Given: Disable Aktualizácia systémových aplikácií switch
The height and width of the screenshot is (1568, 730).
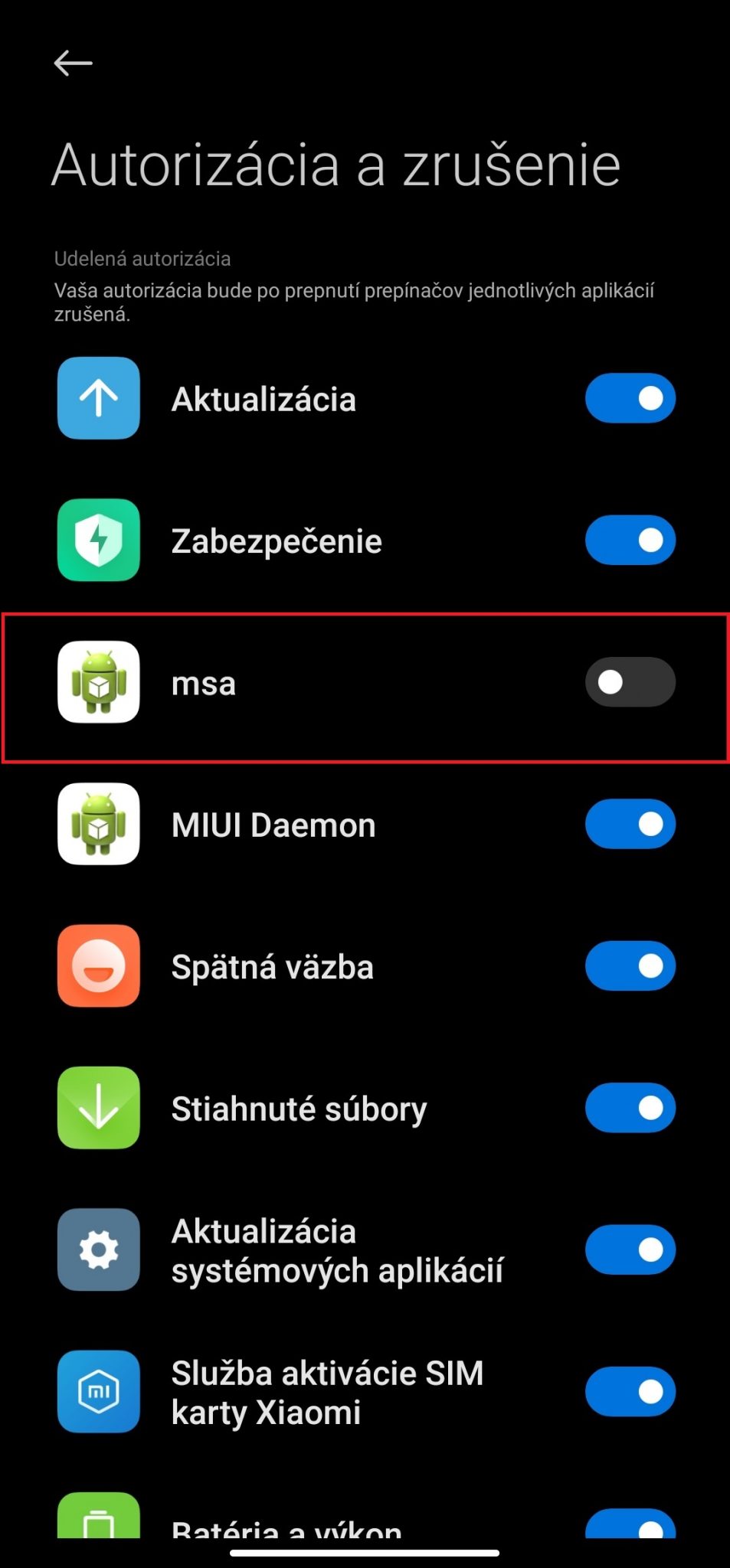Looking at the screenshot, I should tap(630, 1249).
